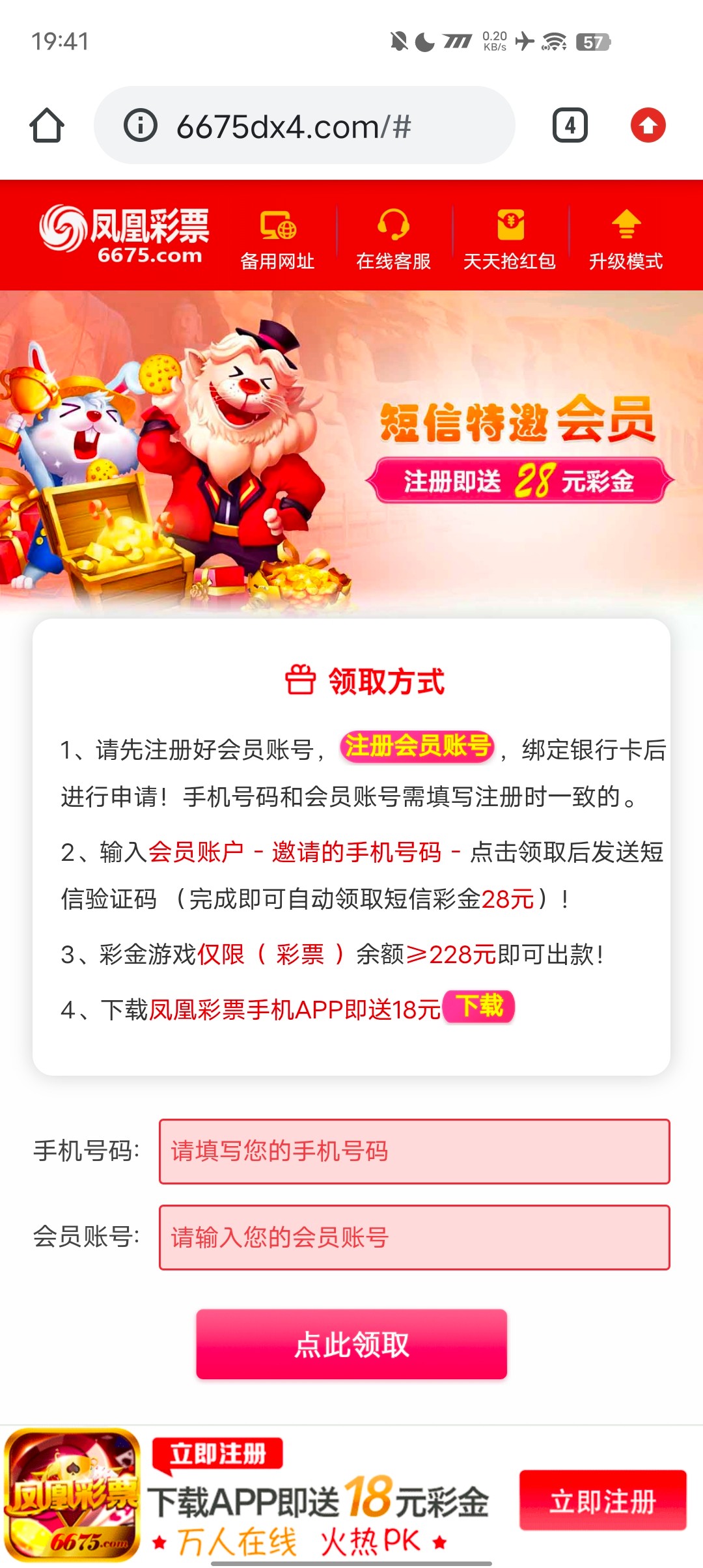This screenshot has width=703, height=1568.
Task: Tap the URL address bar
Action: [x=312, y=126]
